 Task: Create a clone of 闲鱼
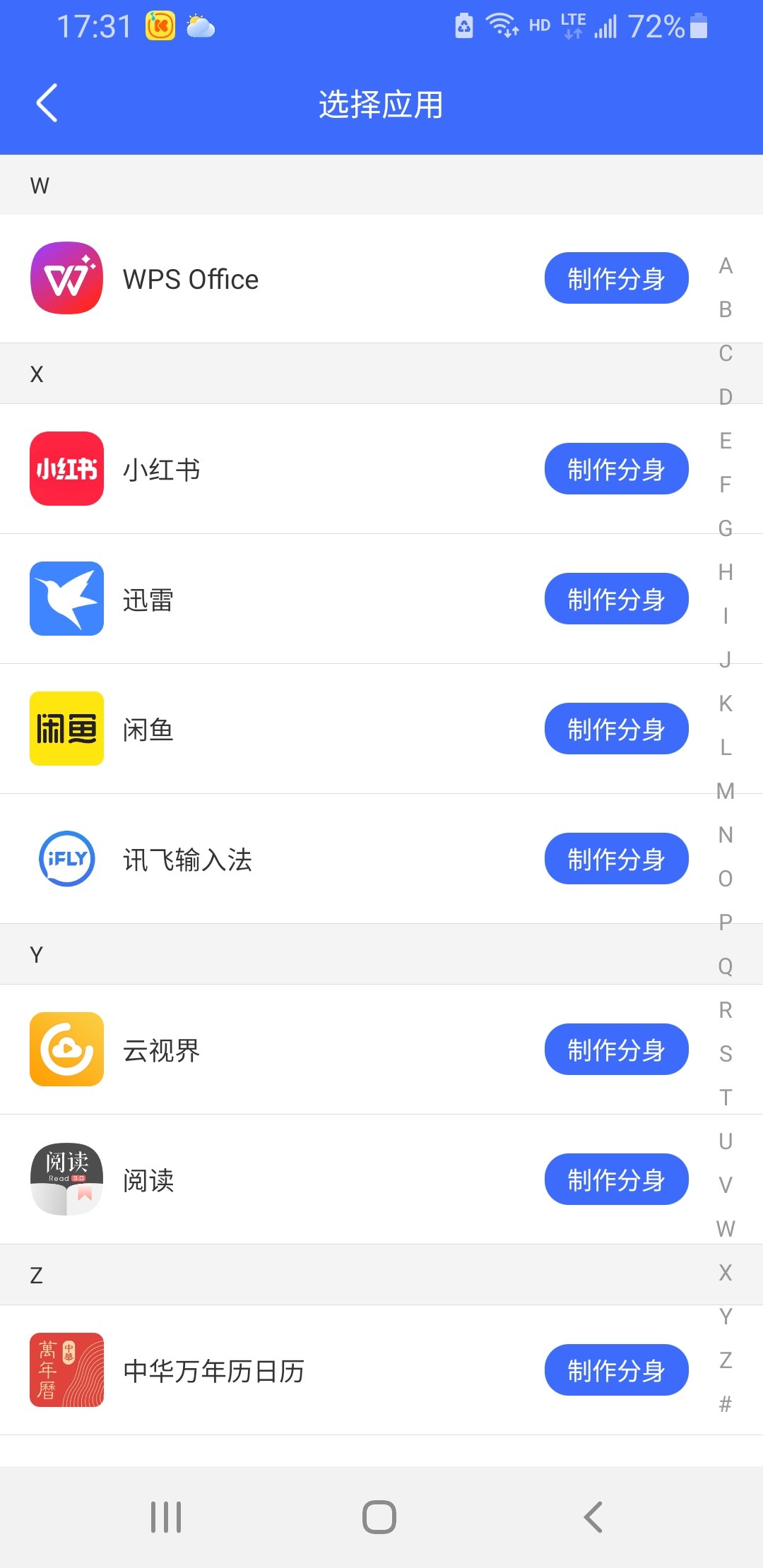pyautogui.click(x=616, y=729)
